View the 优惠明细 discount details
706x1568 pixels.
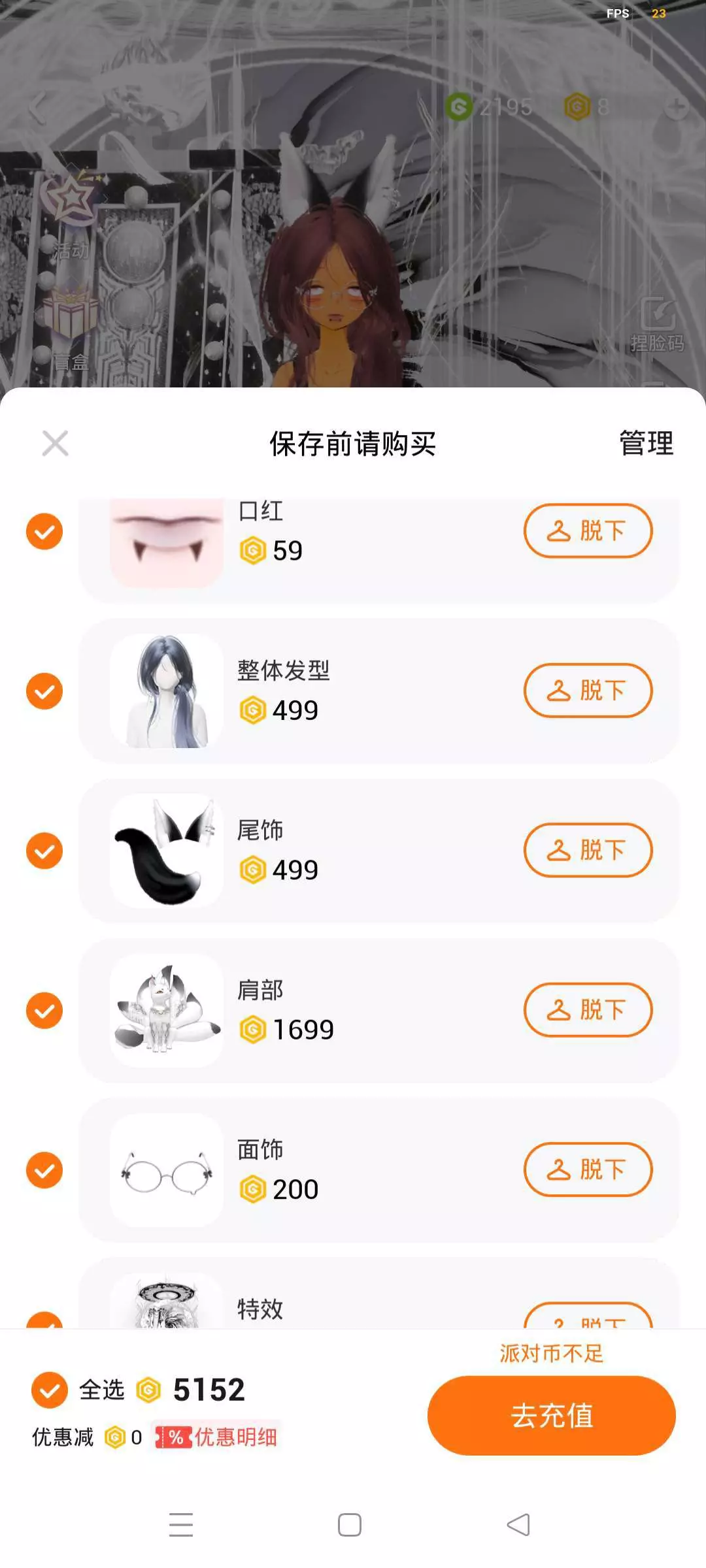coord(217,1437)
